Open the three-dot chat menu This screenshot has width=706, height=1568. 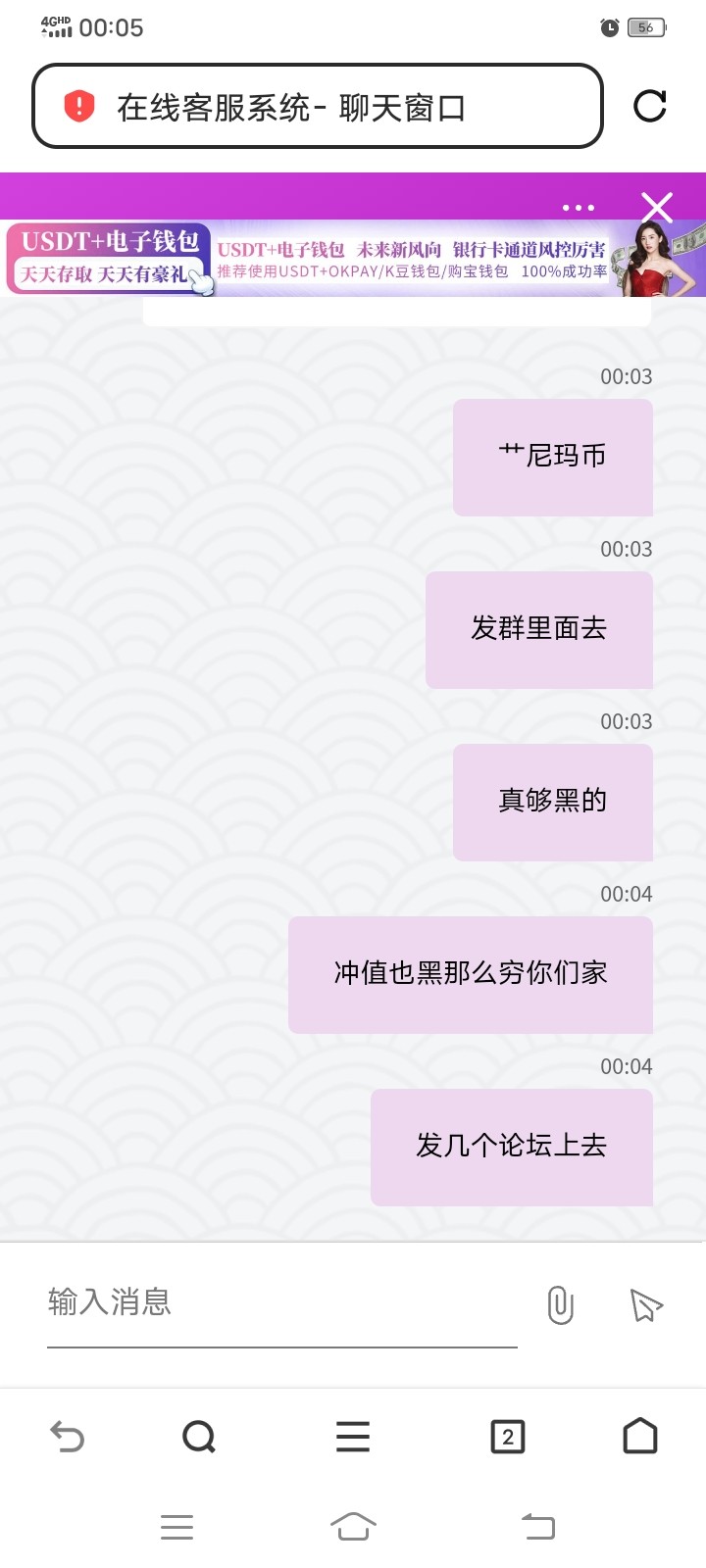click(579, 208)
